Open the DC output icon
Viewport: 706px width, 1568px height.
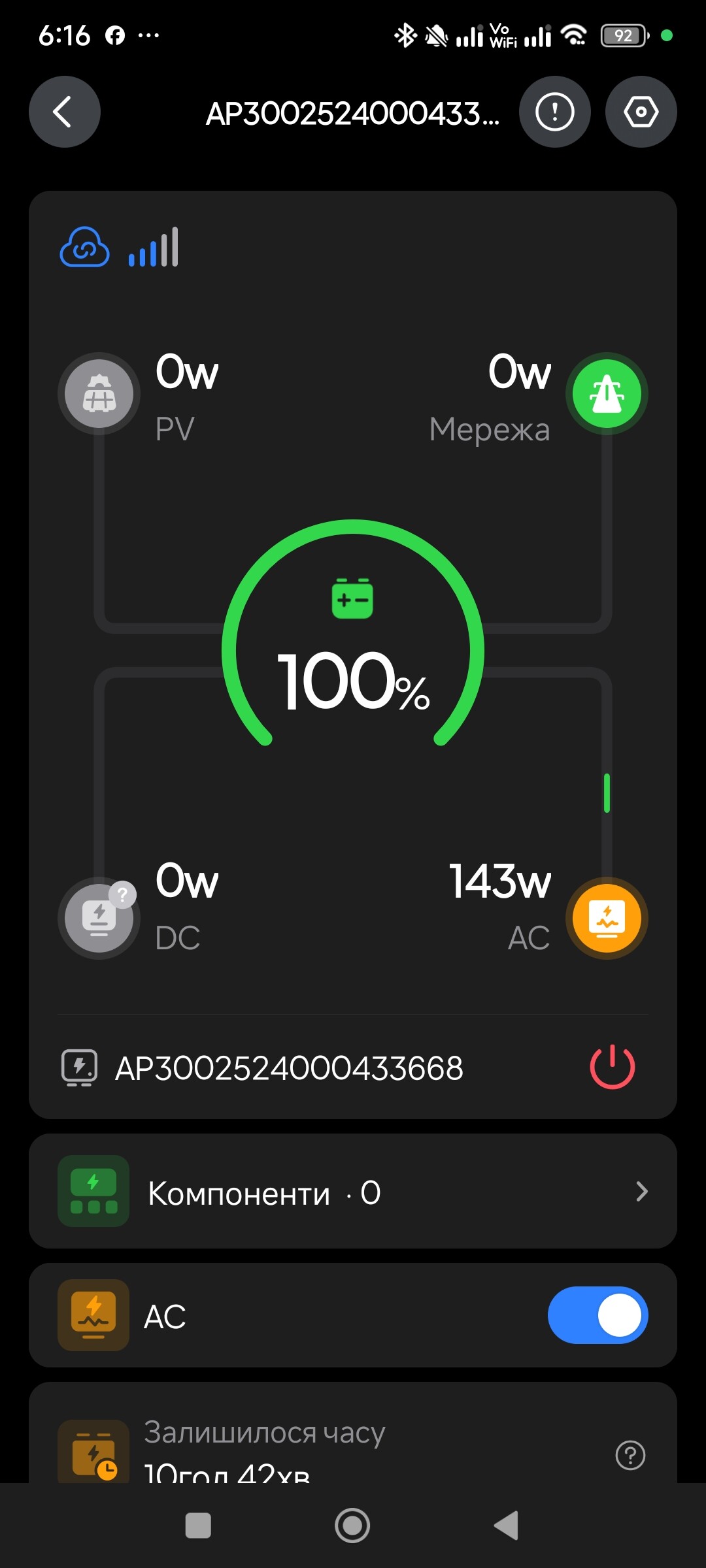click(99, 918)
